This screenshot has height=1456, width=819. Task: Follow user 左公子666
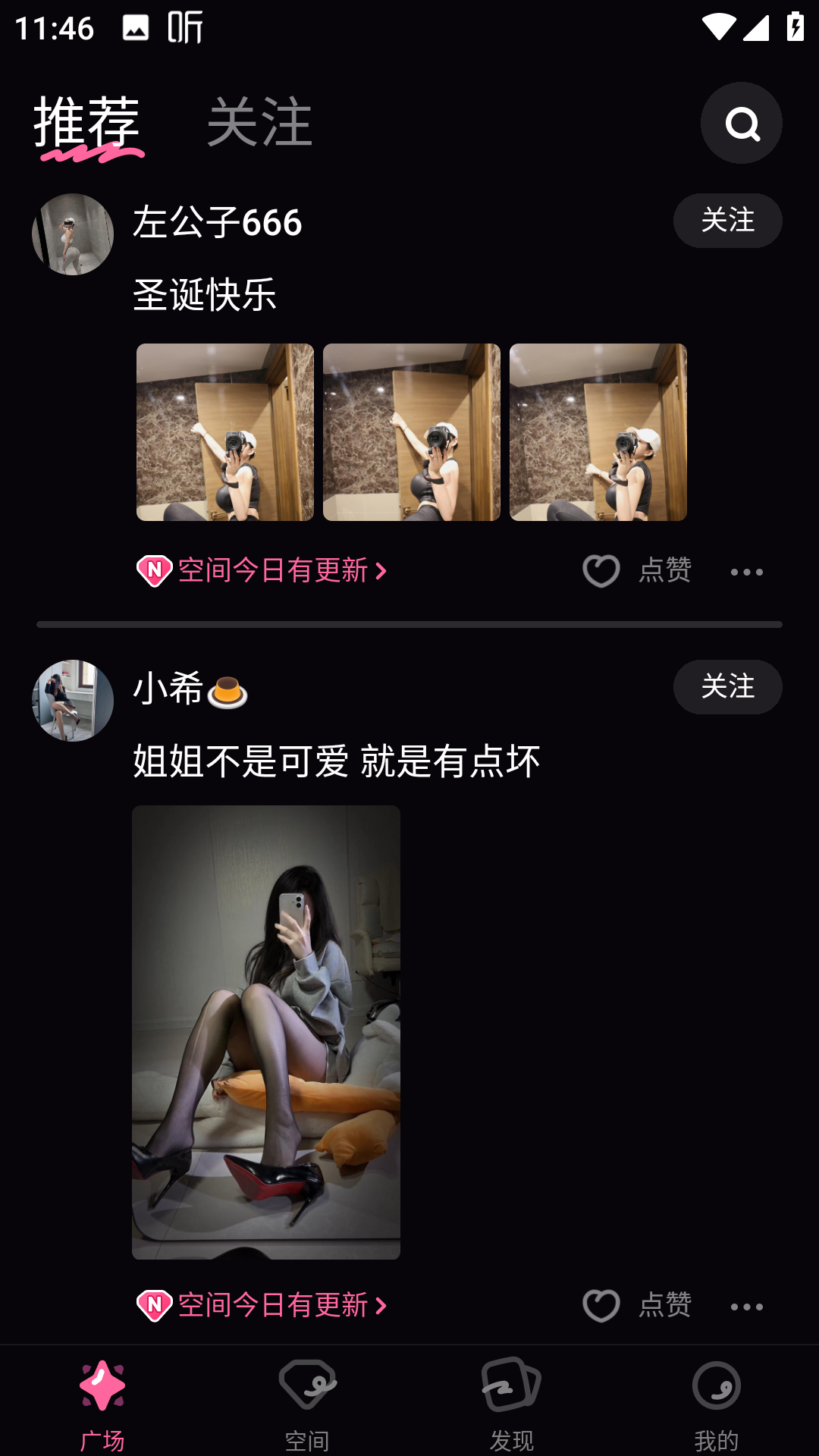(726, 221)
